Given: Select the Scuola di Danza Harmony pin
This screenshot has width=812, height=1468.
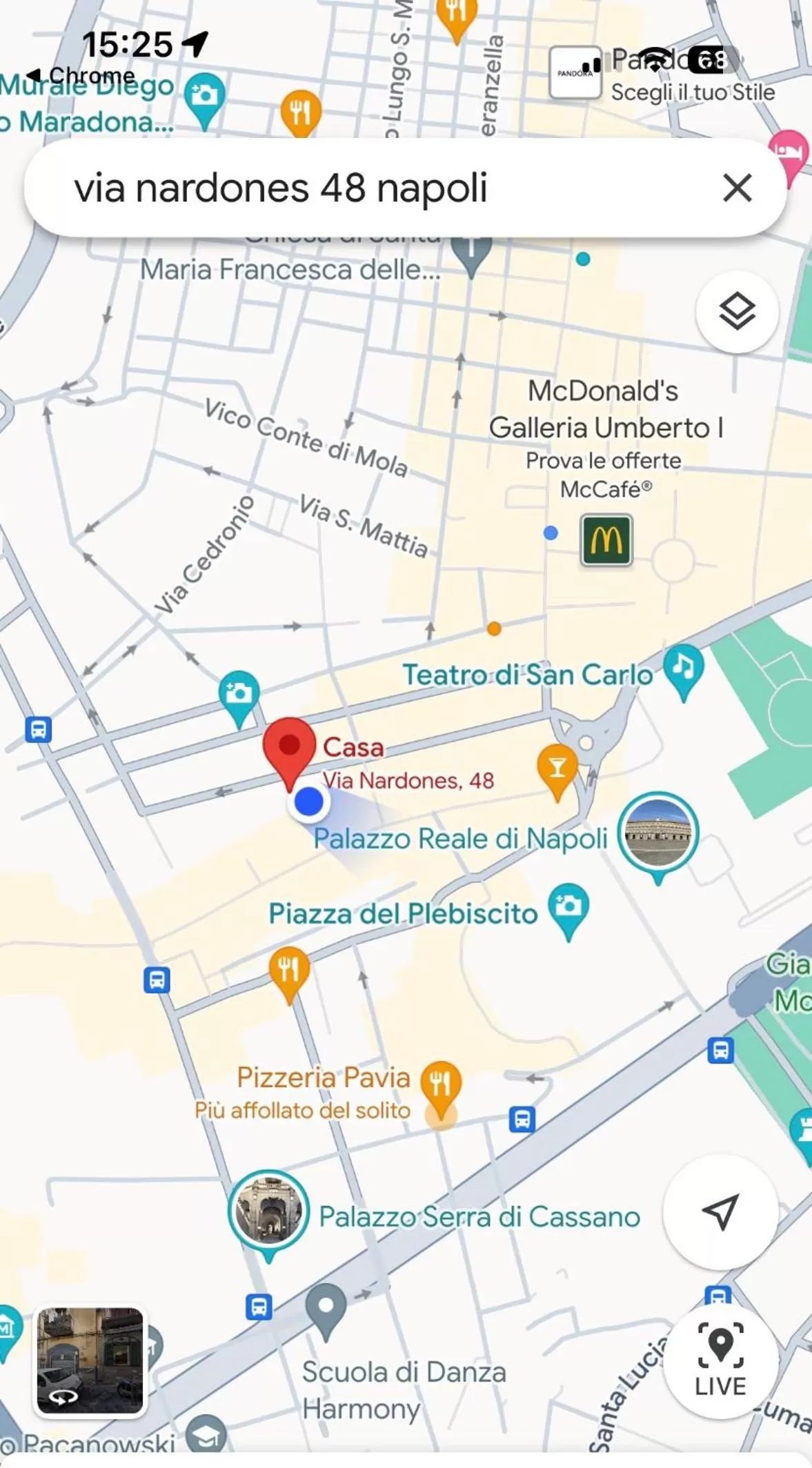Looking at the screenshot, I should pos(326,1308).
